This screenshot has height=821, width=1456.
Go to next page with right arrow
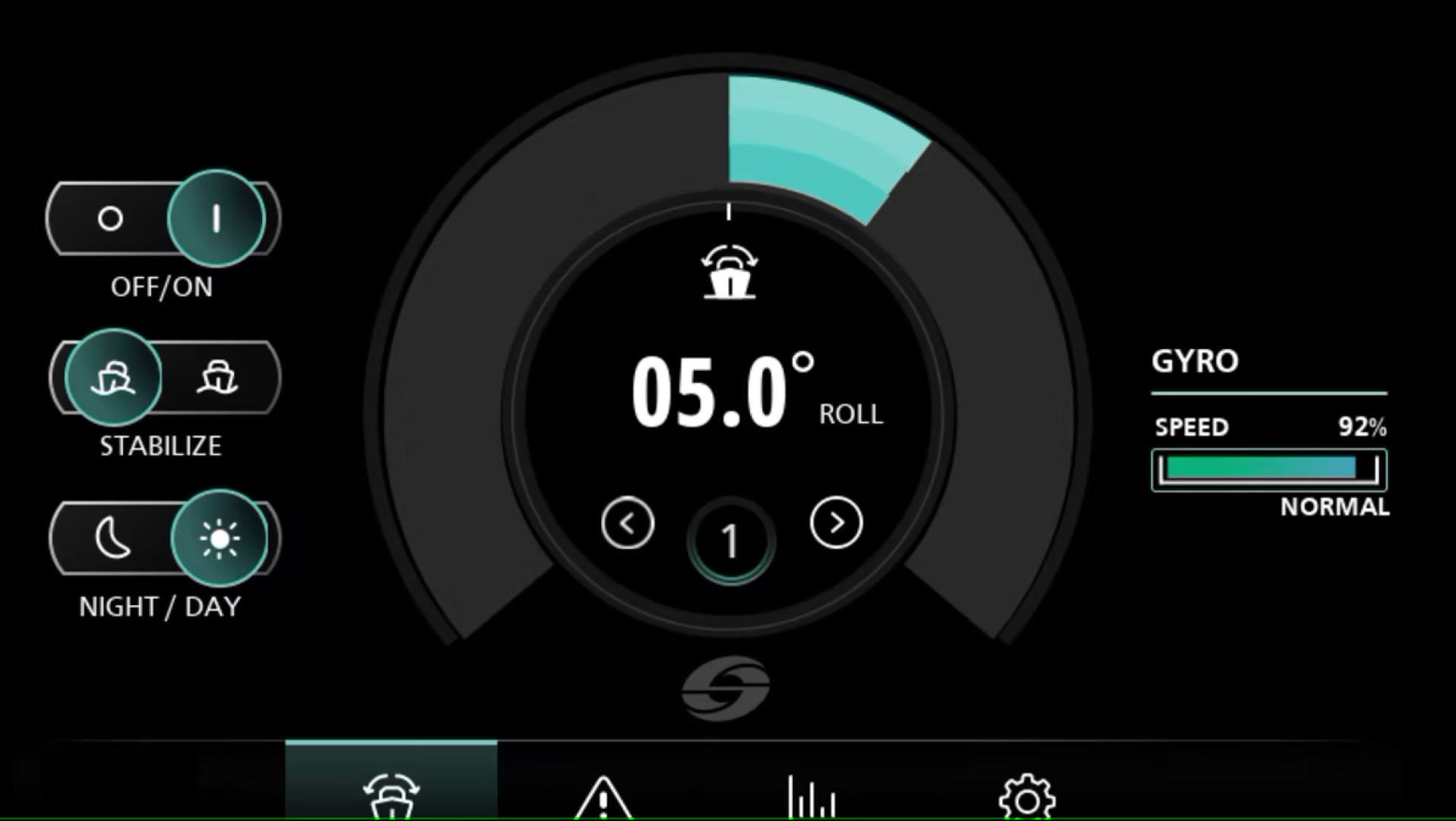point(836,523)
